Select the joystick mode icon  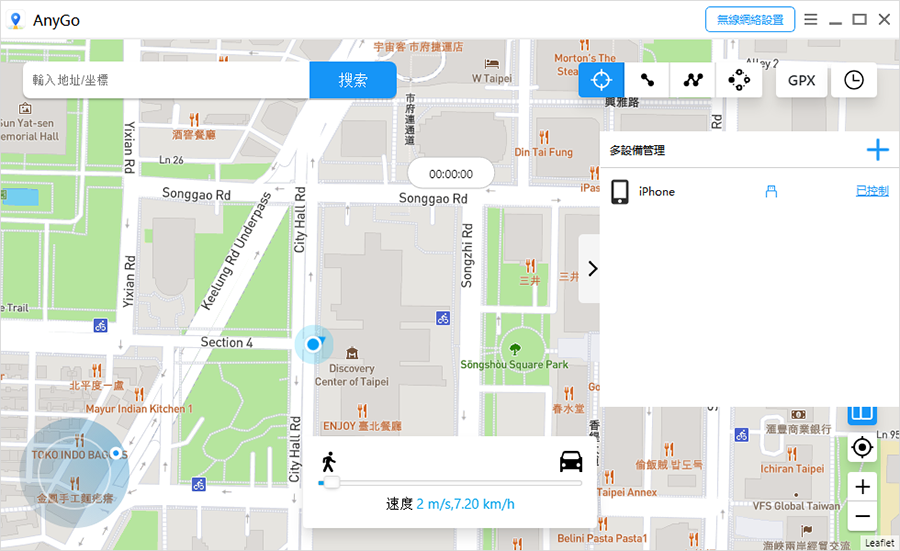coord(739,80)
